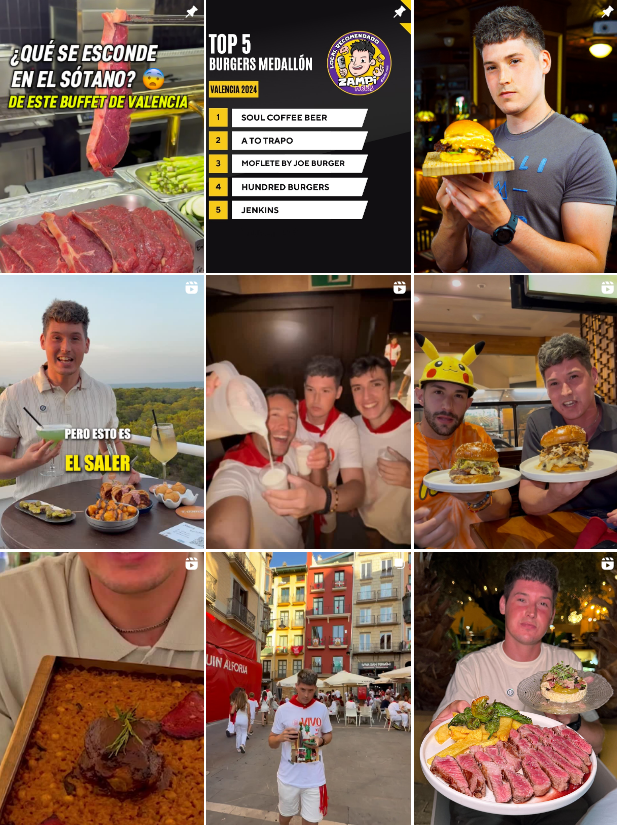Screen dimensions: 617x825
Task: Open the Top 5 Burgers Medallón post
Action: (308, 136)
